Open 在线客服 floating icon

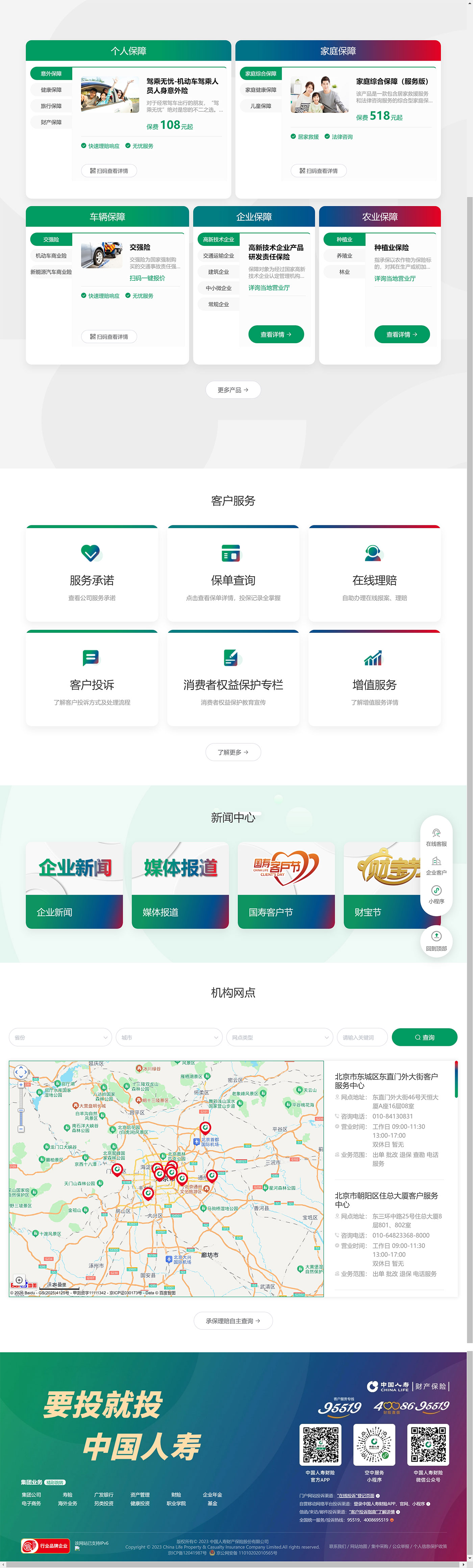(436, 837)
